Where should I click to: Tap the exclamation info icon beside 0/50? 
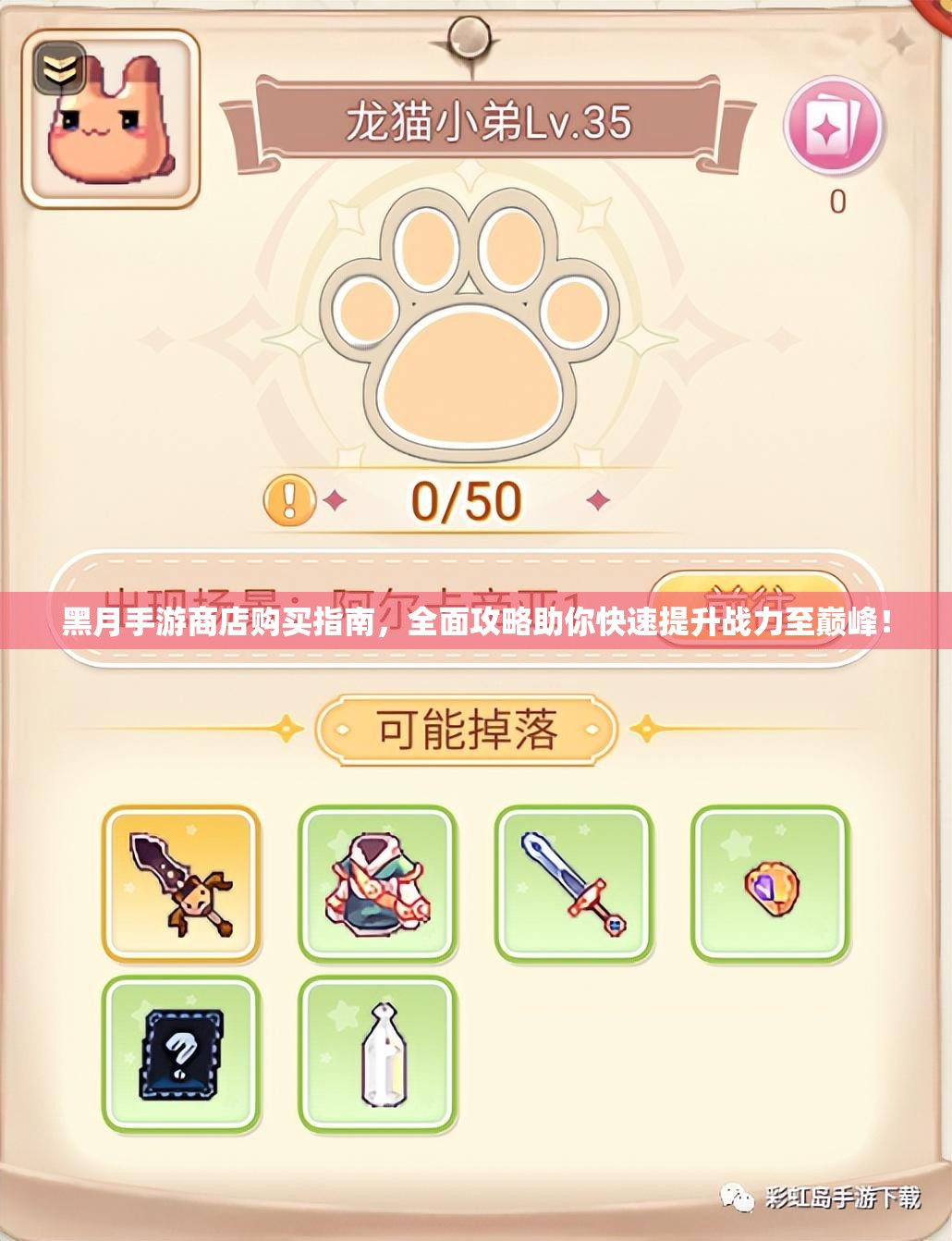coord(288,500)
